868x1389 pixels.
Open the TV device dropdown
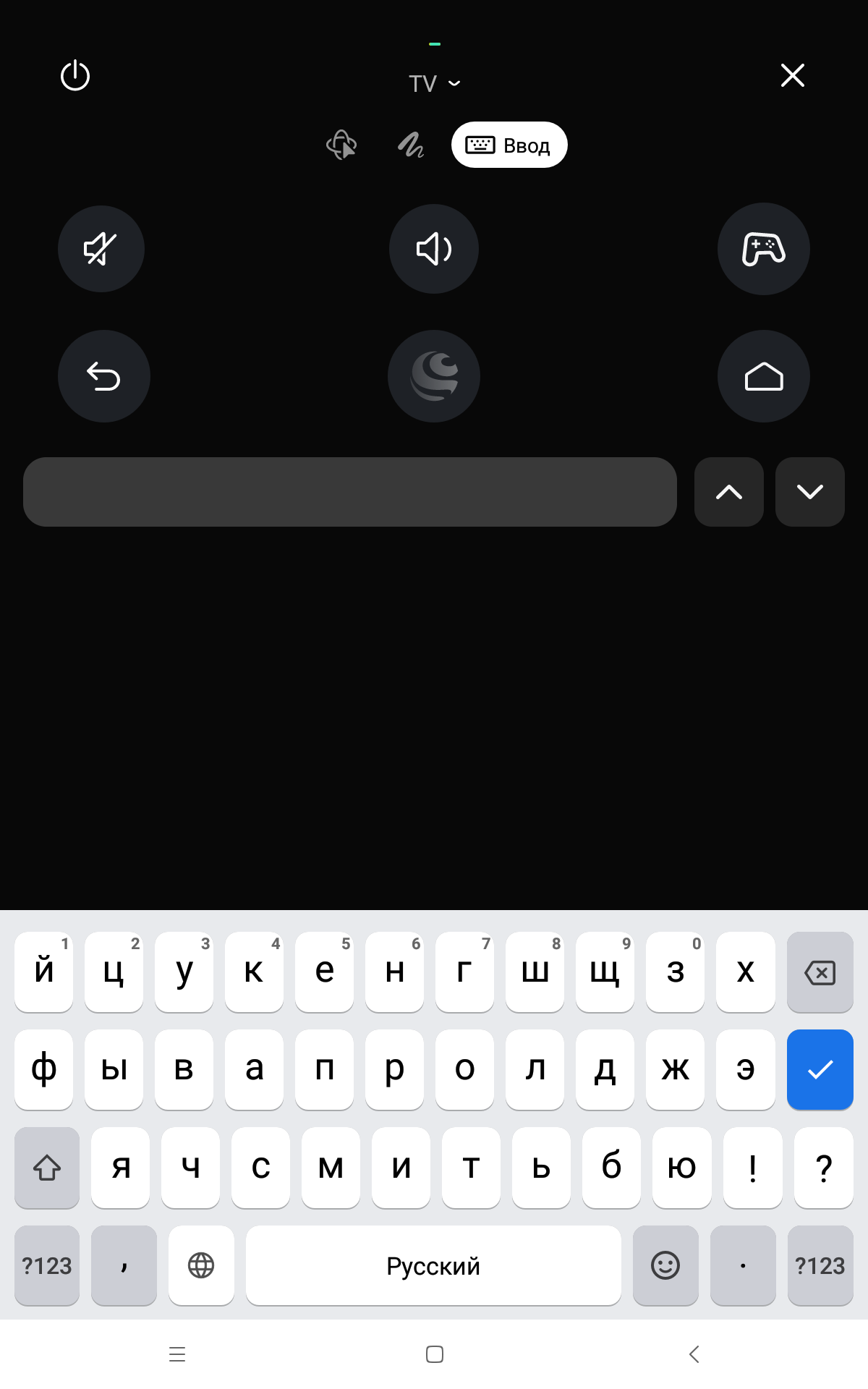(x=434, y=84)
